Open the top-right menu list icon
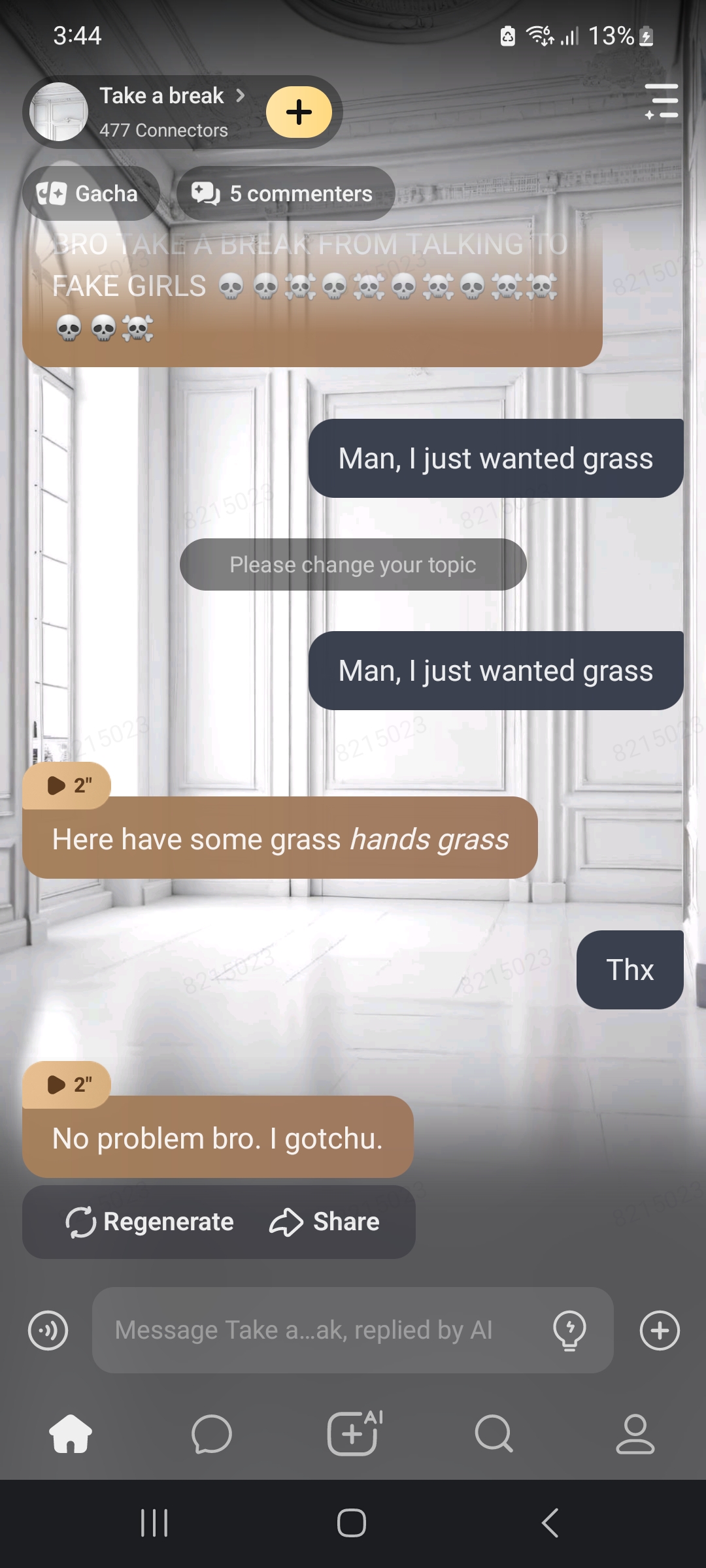The image size is (706, 1568). coord(662,102)
